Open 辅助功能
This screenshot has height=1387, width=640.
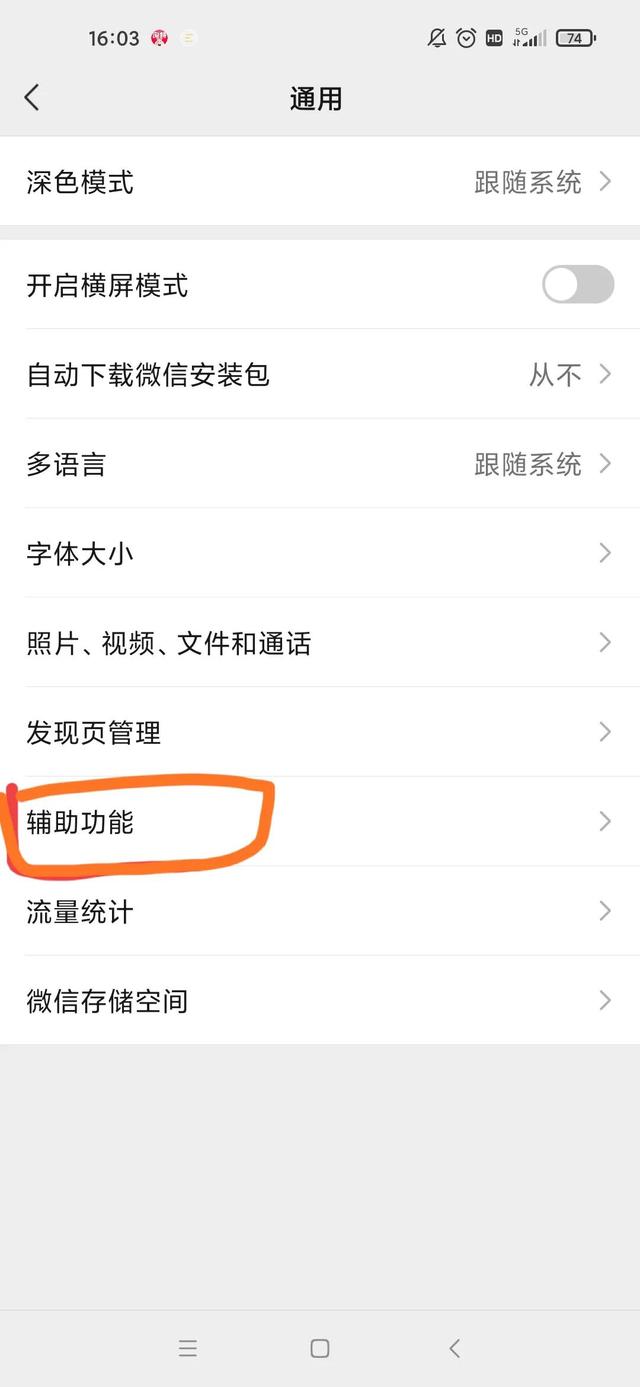click(x=320, y=822)
